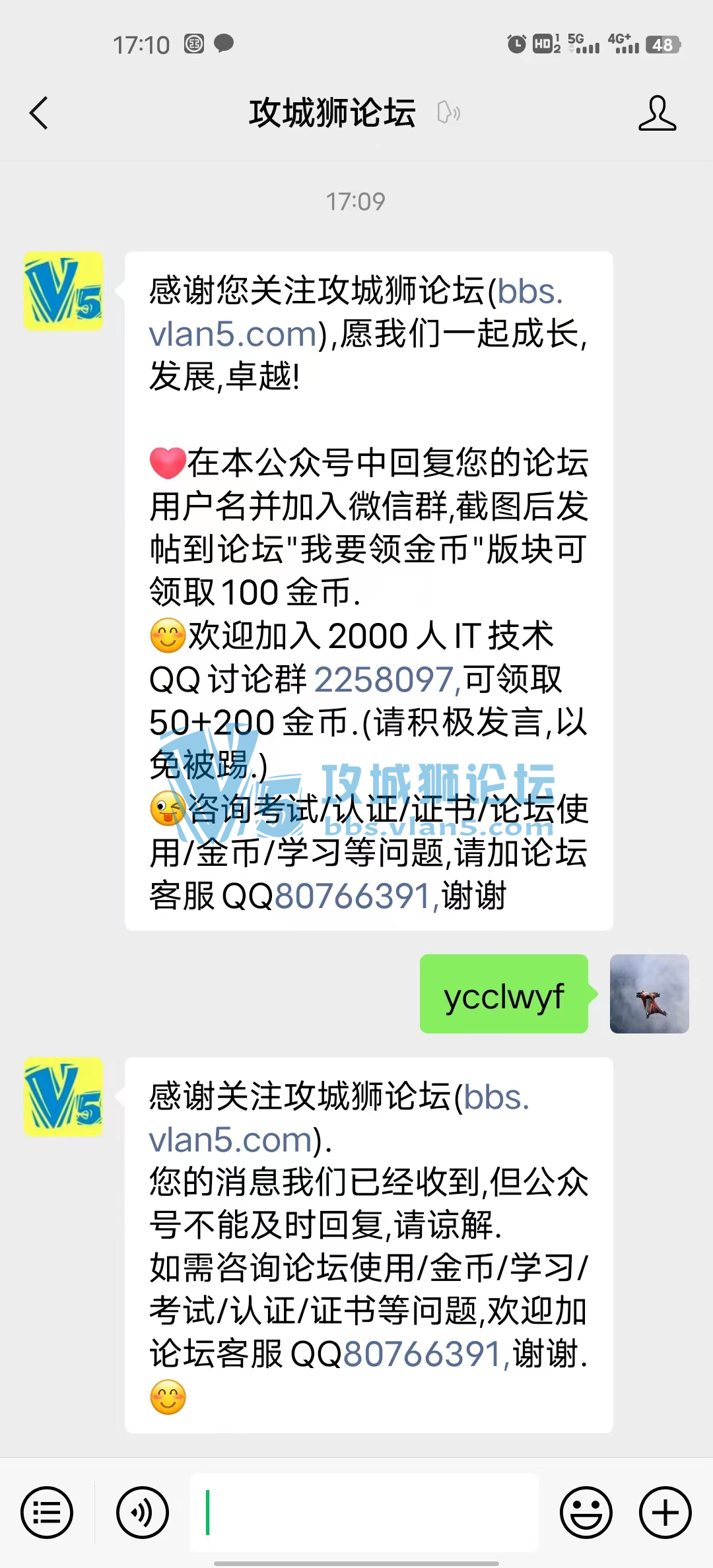
Task: Open my own avatar next to ycclwyf
Action: pyautogui.click(x=649, y=993)
